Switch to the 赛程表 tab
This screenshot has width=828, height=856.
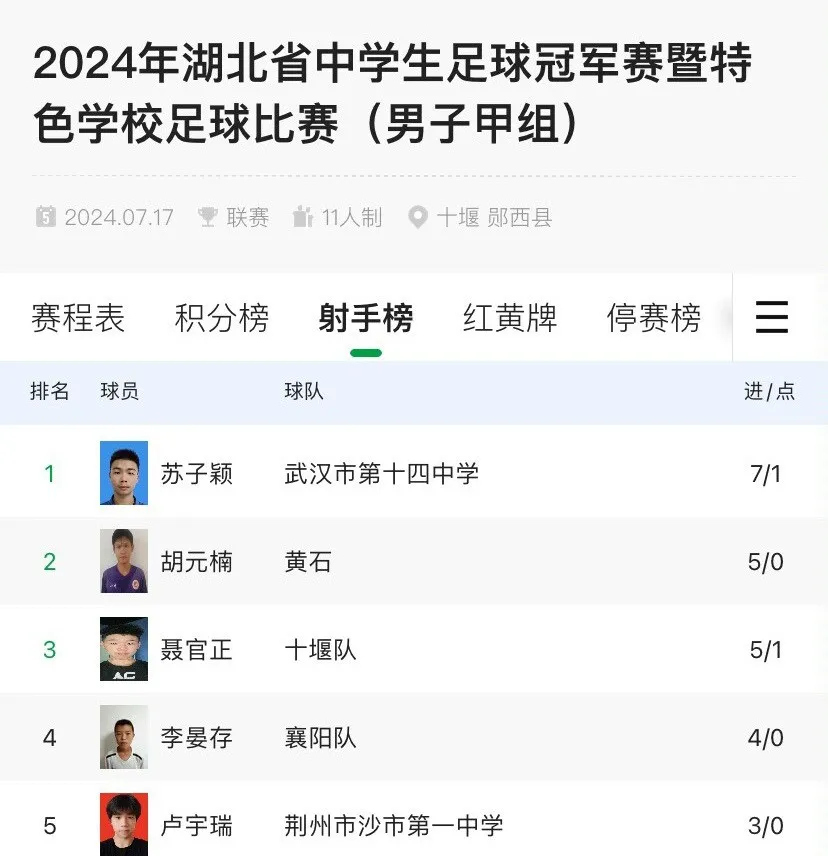coord(78,318)
